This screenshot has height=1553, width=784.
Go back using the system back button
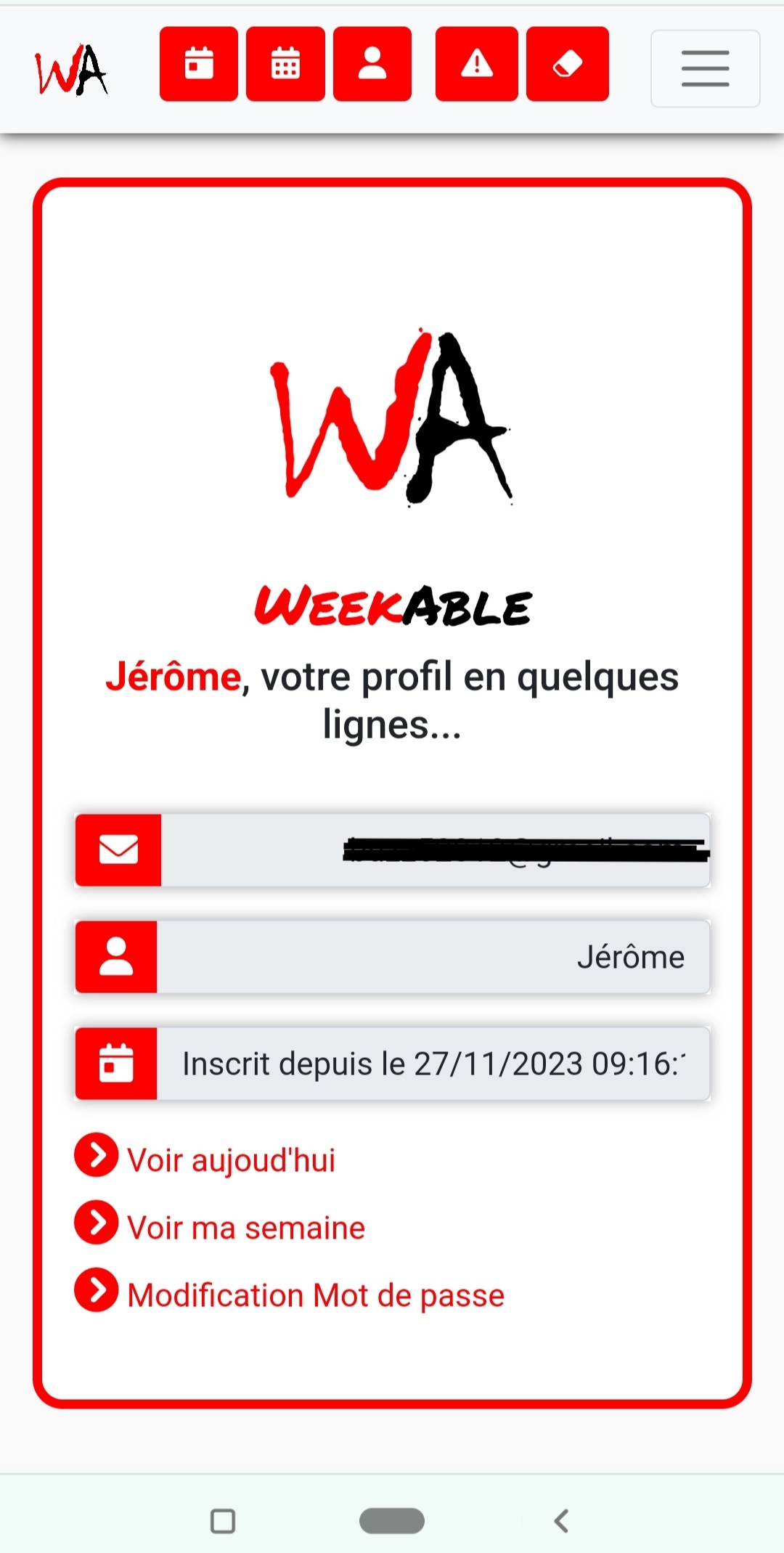point(561,1520)
